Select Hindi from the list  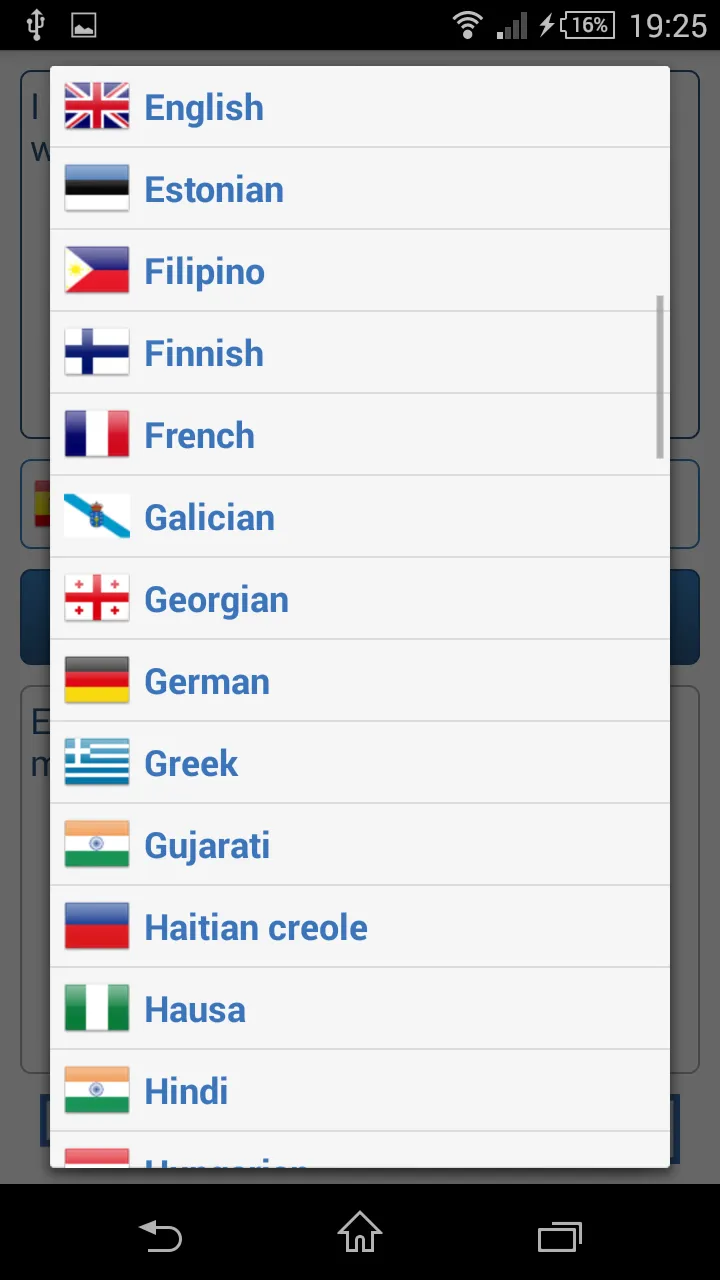click(x=360, y=1091)
